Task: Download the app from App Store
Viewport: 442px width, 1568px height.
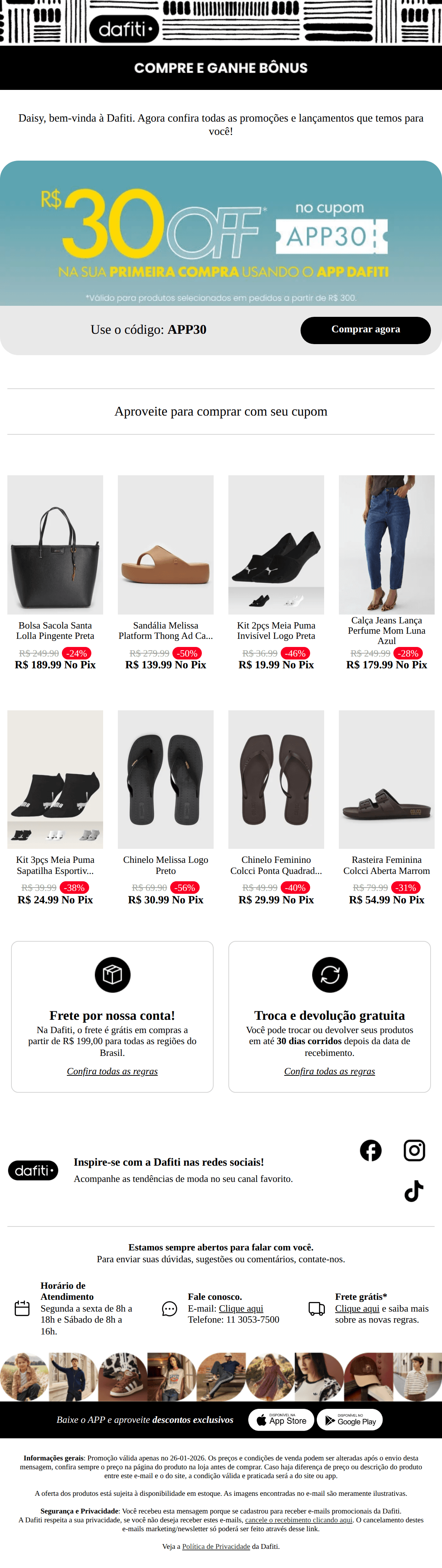Action: coord(281,1420)
